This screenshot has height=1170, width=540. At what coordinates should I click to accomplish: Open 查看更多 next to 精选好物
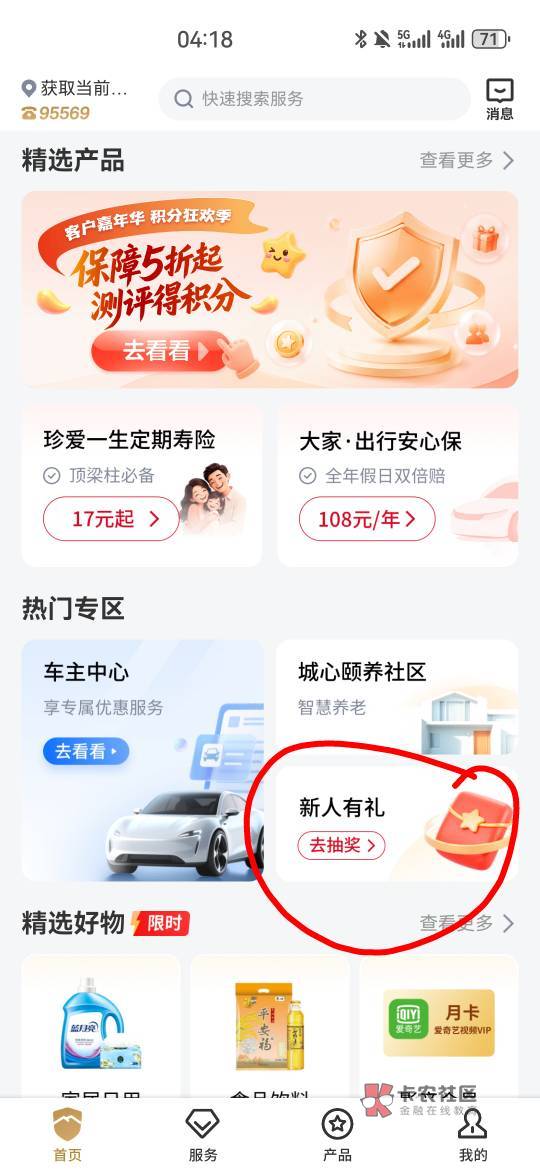click(x=467, y=923)
